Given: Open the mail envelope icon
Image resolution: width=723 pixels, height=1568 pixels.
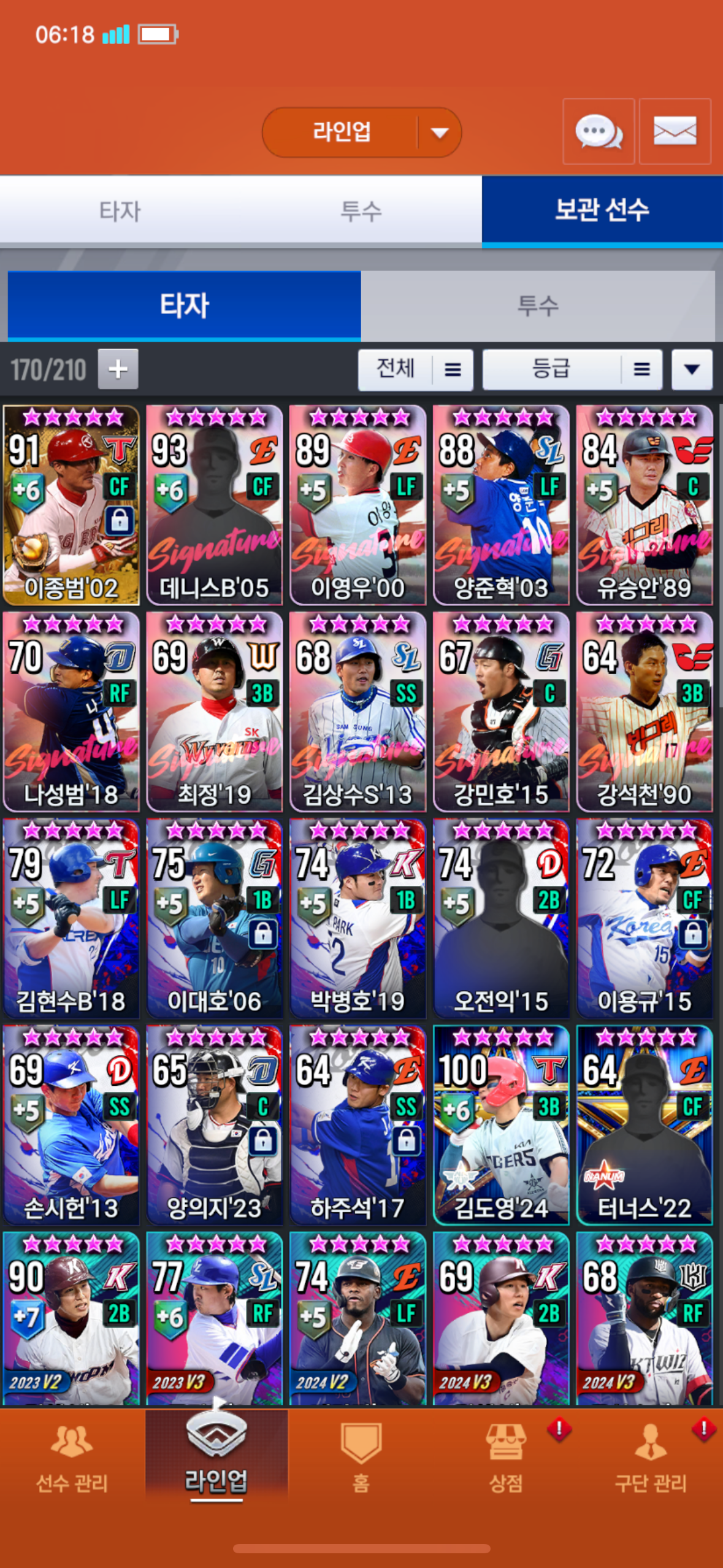Looking at the screenshot, I should (x=675, y=131).
